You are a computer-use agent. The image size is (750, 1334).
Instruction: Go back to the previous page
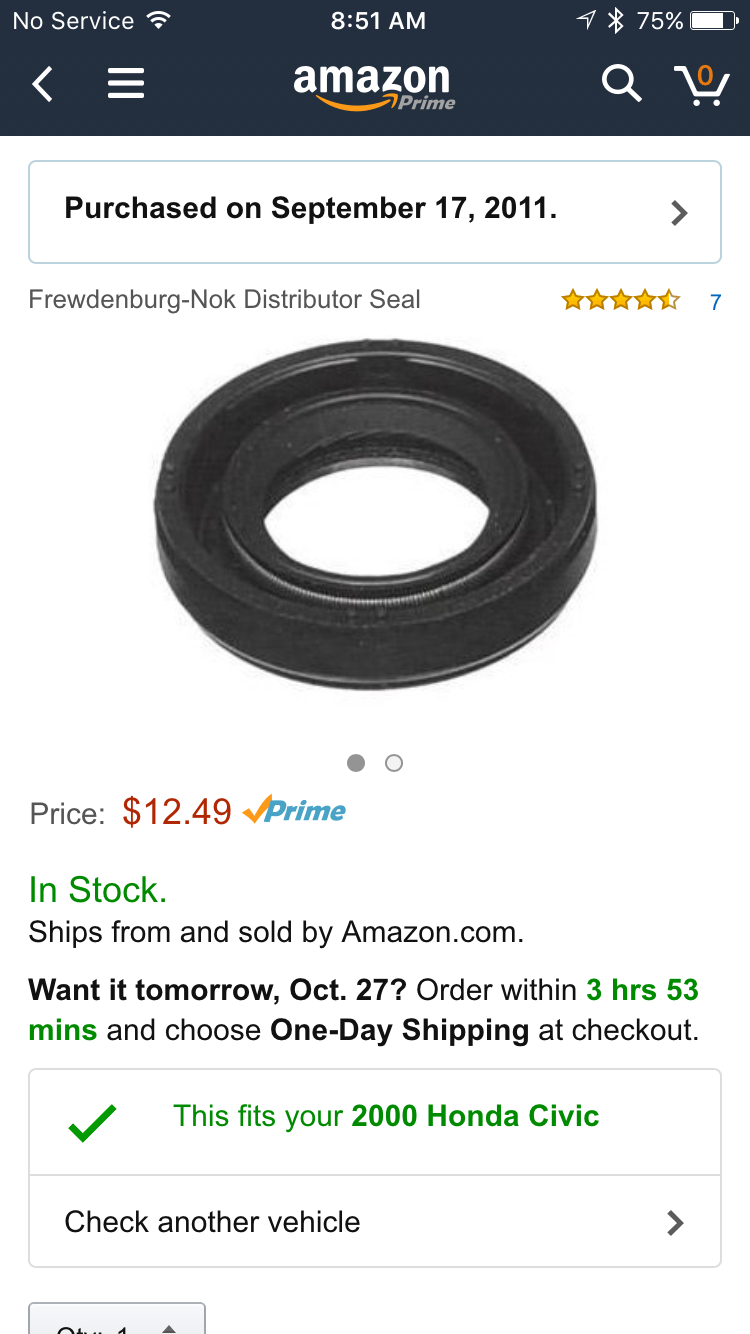[x=42, y=84]
